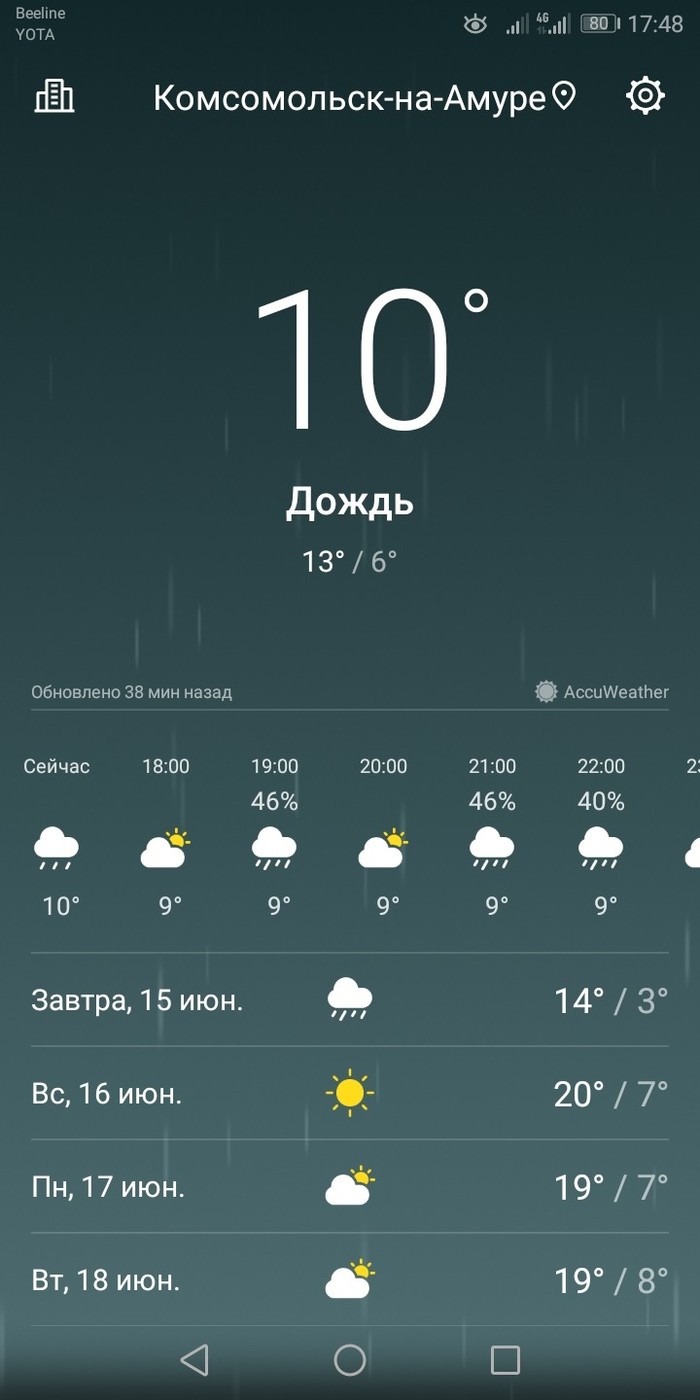
Task: Open the AccuWeather source link
Action: 602,692
